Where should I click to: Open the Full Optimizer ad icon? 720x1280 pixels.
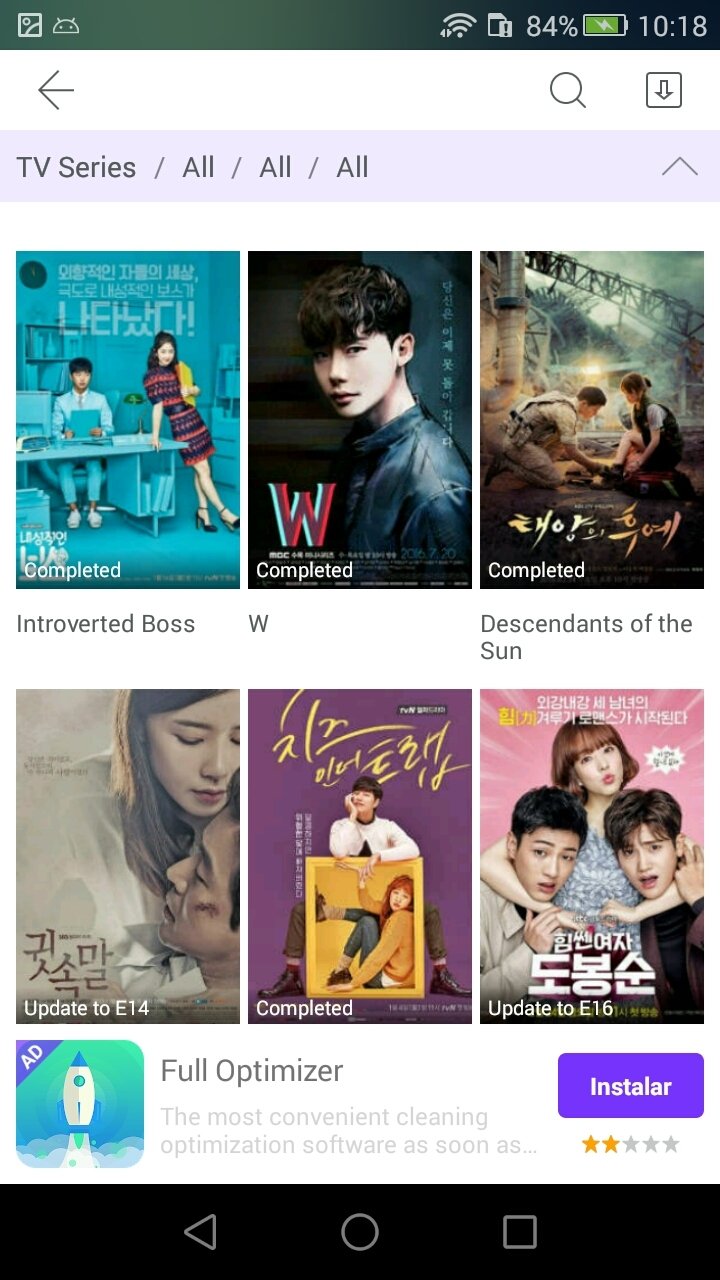(80, 1104)
